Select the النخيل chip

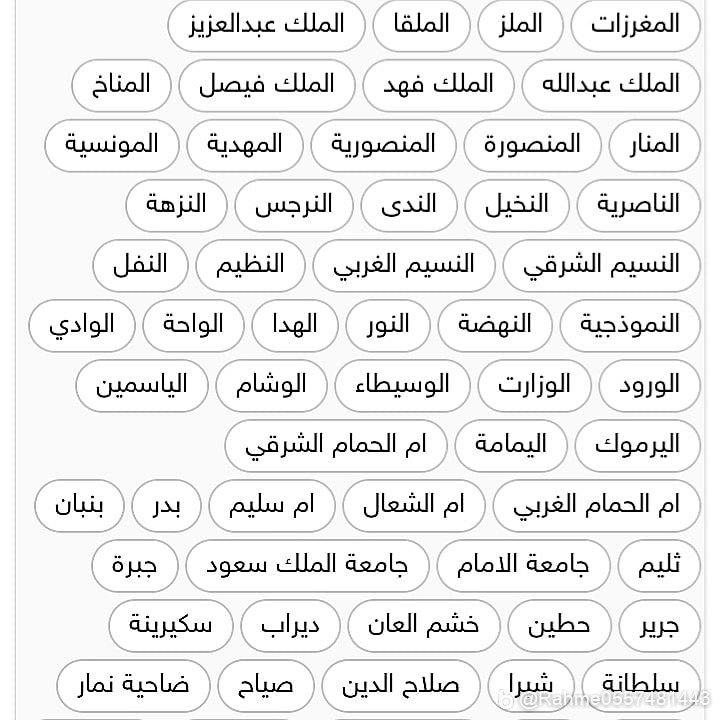coord(517,205)
